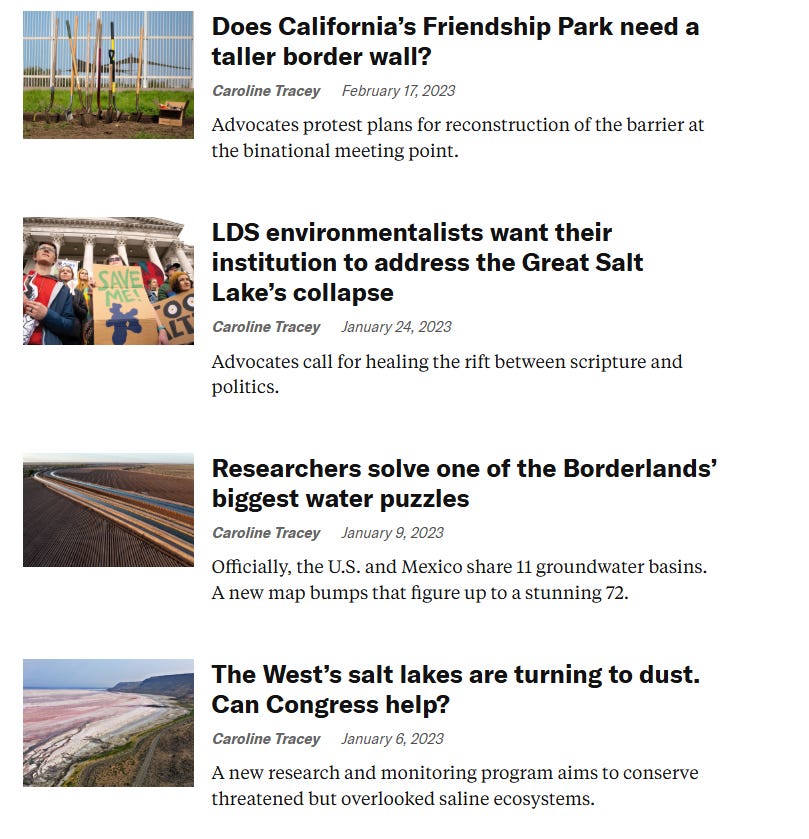Tap the pink salt lake aerial photo
Image resolution: width=809 pixels, height=839 pixels.
(x=108, y=722)
